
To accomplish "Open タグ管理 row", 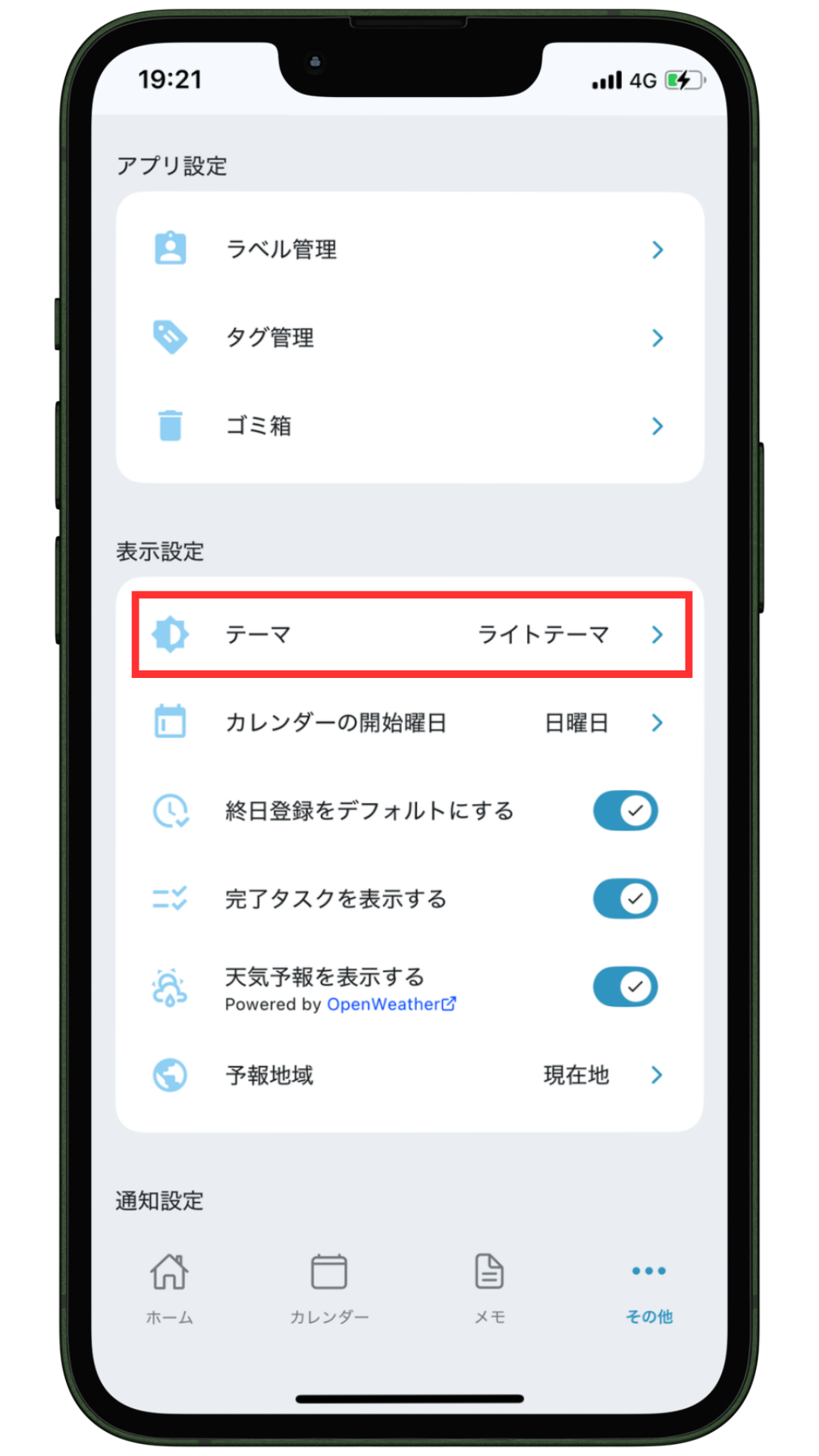I will [409, 337].
